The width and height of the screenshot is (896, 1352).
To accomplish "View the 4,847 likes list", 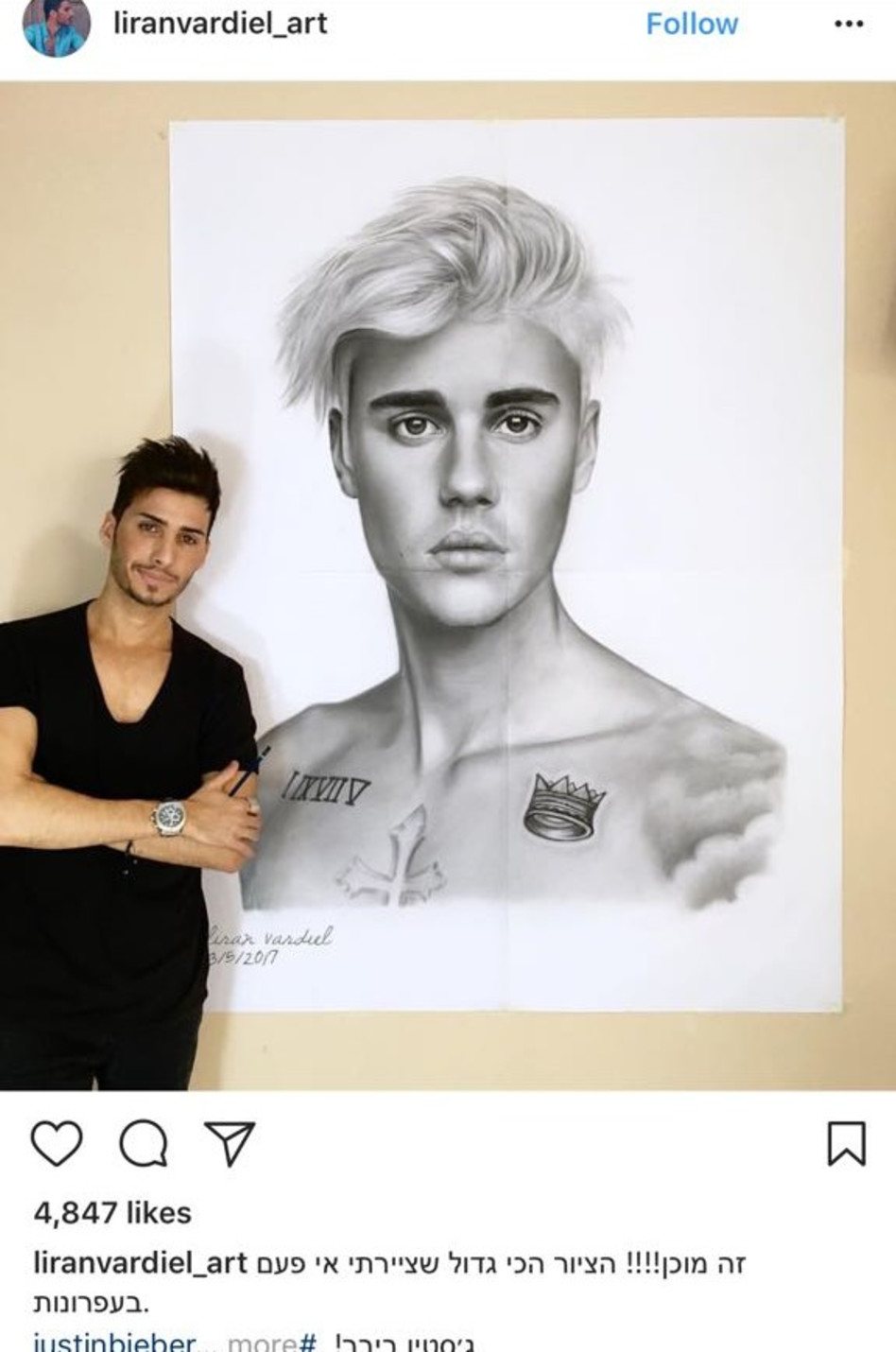I will [x=112, y=1213].
